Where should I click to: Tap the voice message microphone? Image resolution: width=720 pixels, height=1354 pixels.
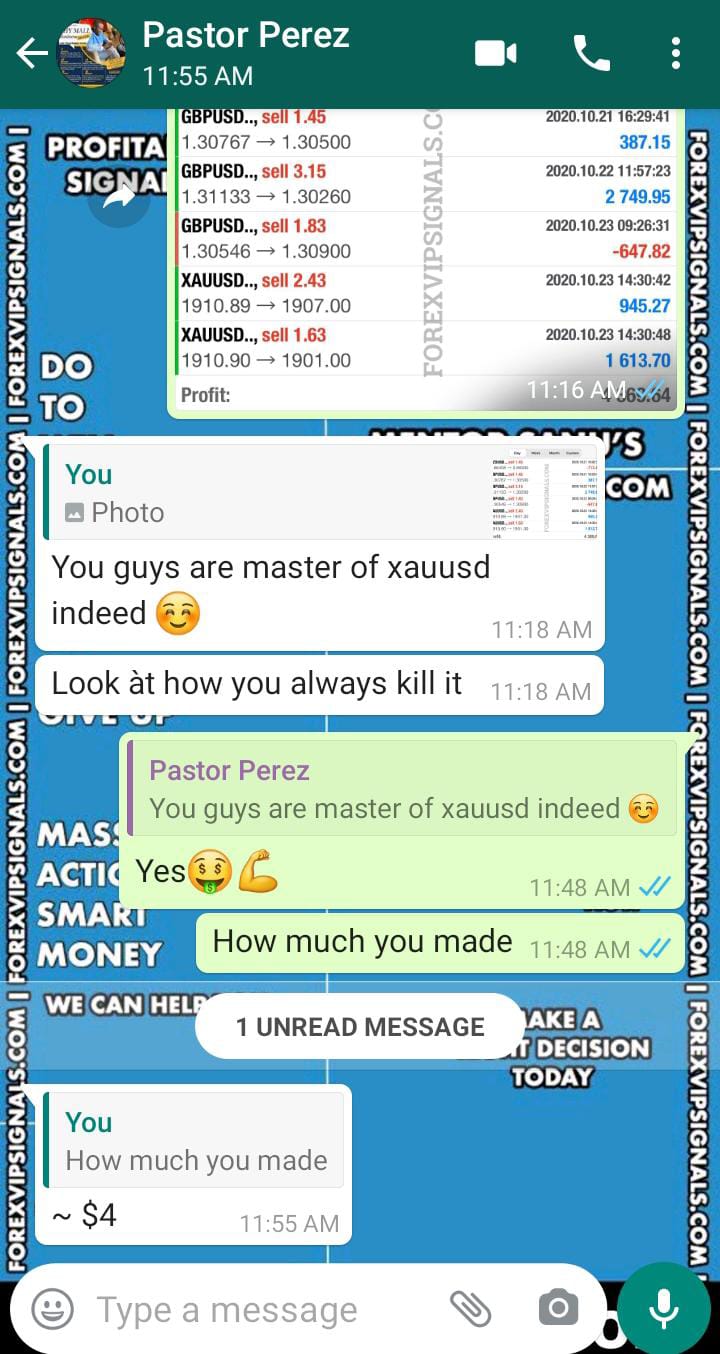[663, 1308]
